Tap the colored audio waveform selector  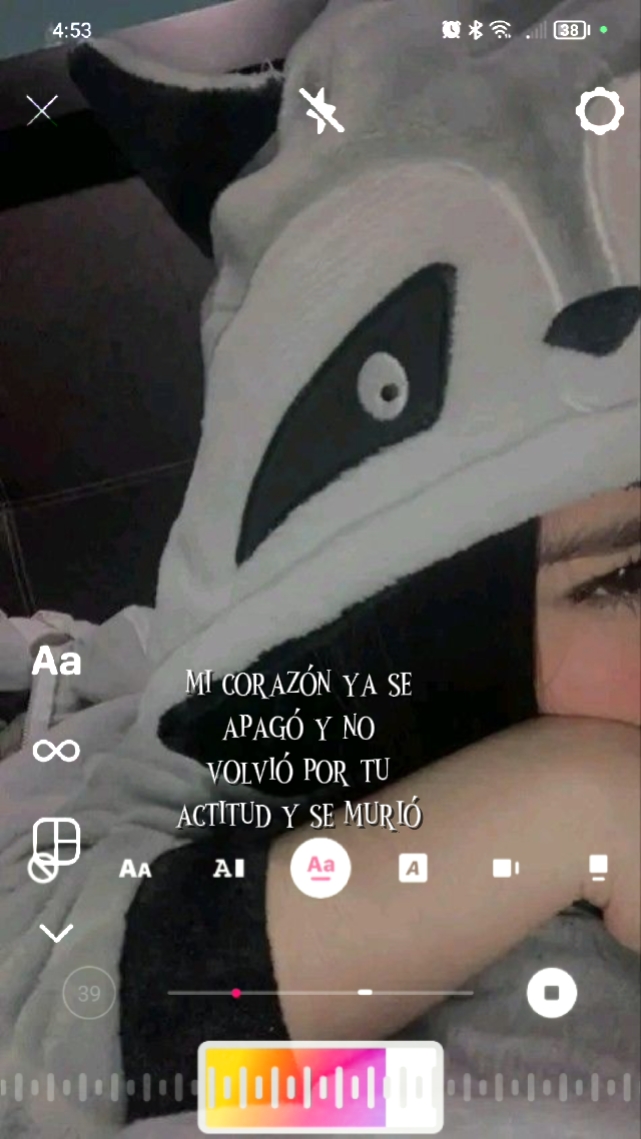pyautogui.click(x=320, y=1088)
